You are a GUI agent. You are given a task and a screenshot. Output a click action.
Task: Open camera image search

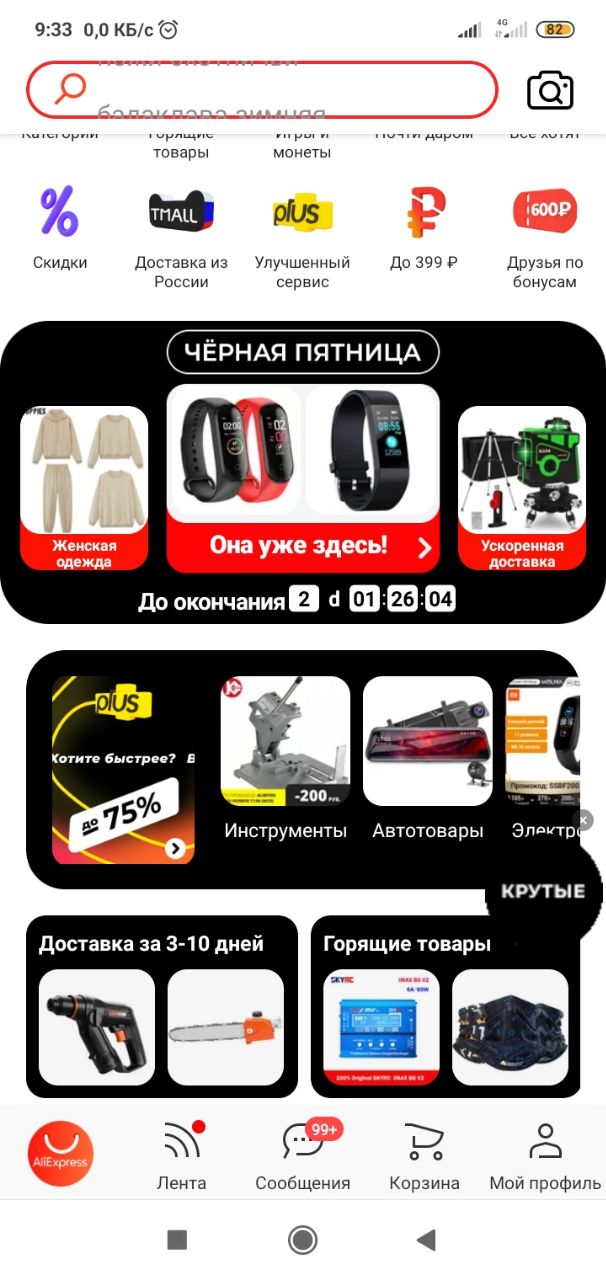click(550, 90)
